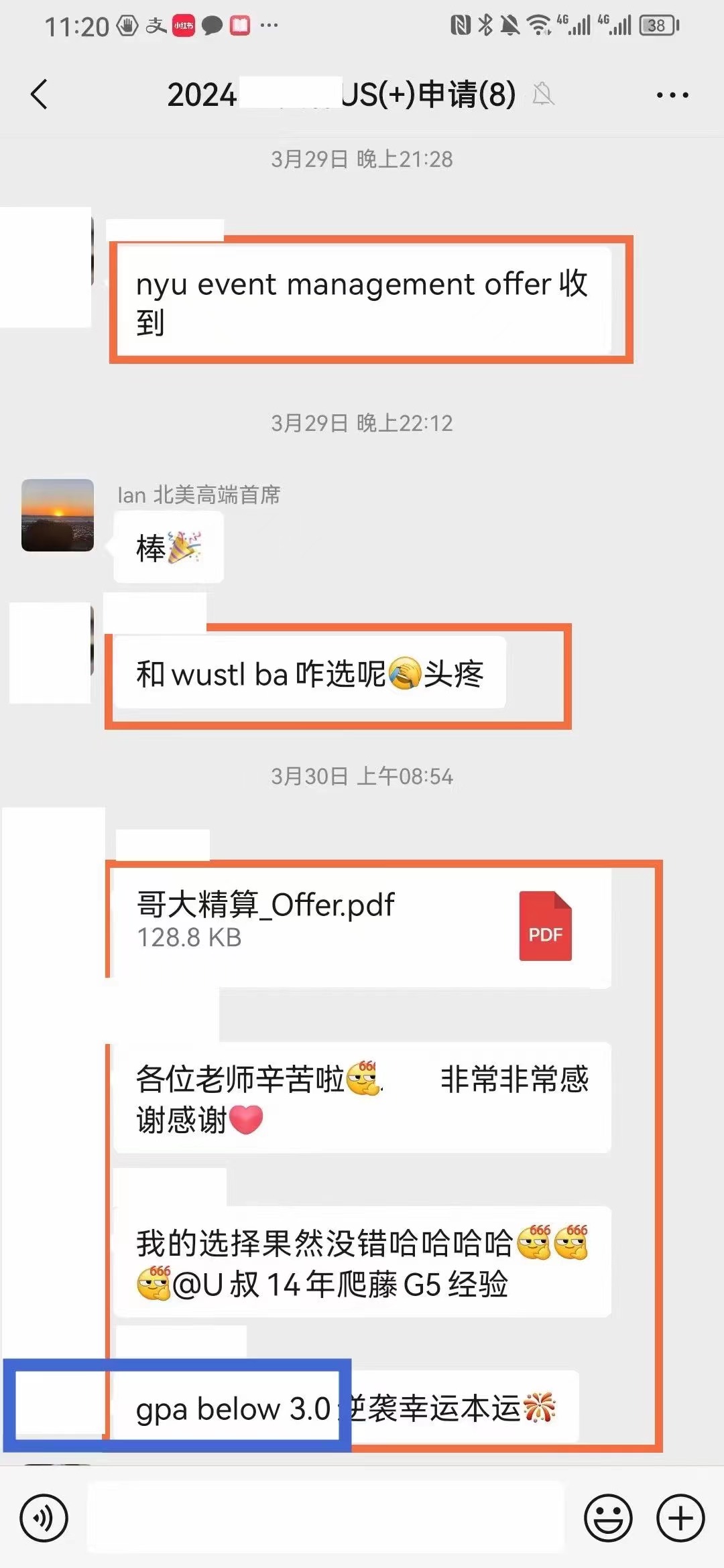Open the plus attachment menu
Image resolution: width=724 pixels, height=1568 pixels.
[680, 1518]
